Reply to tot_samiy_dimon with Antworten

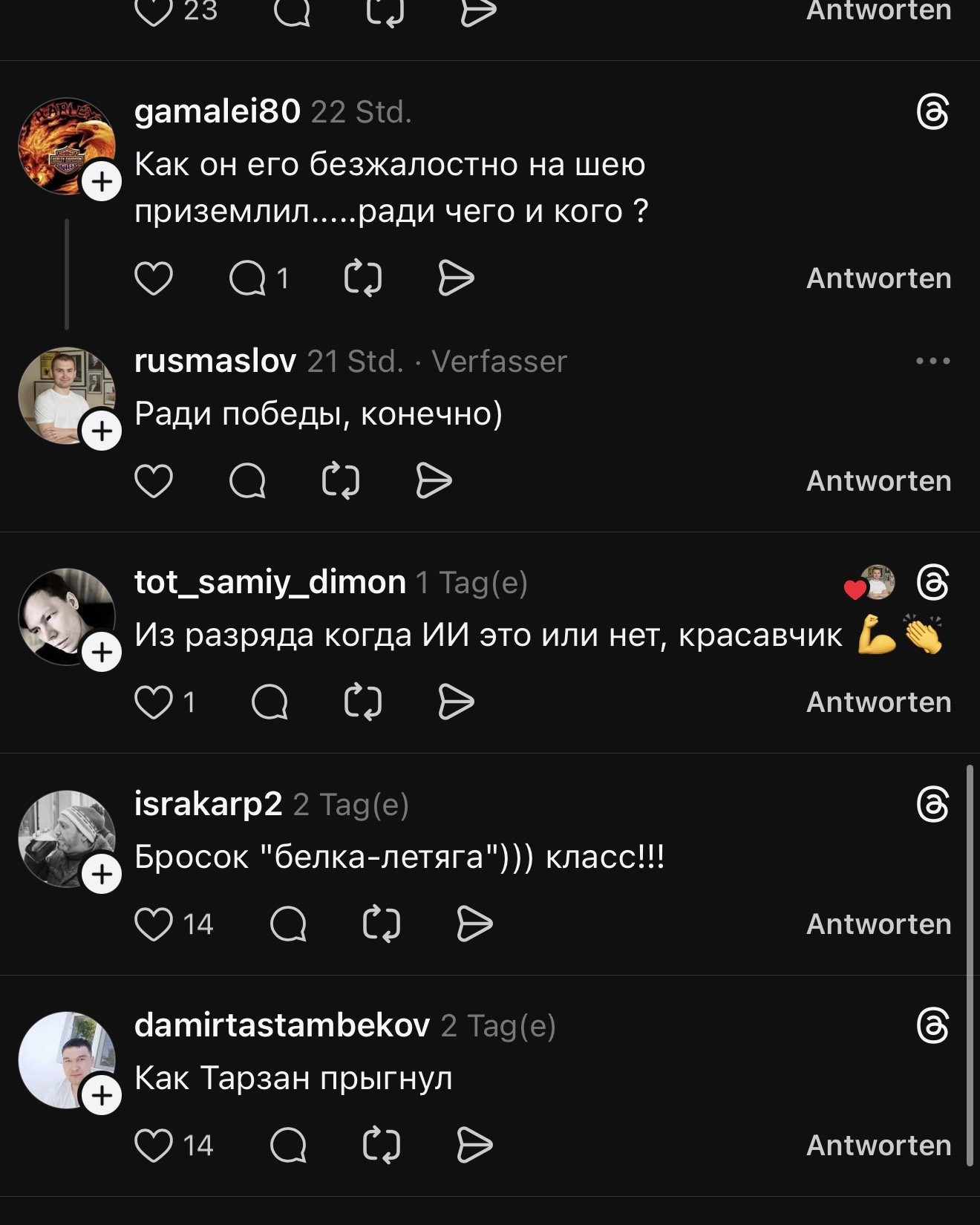[878, 702]
